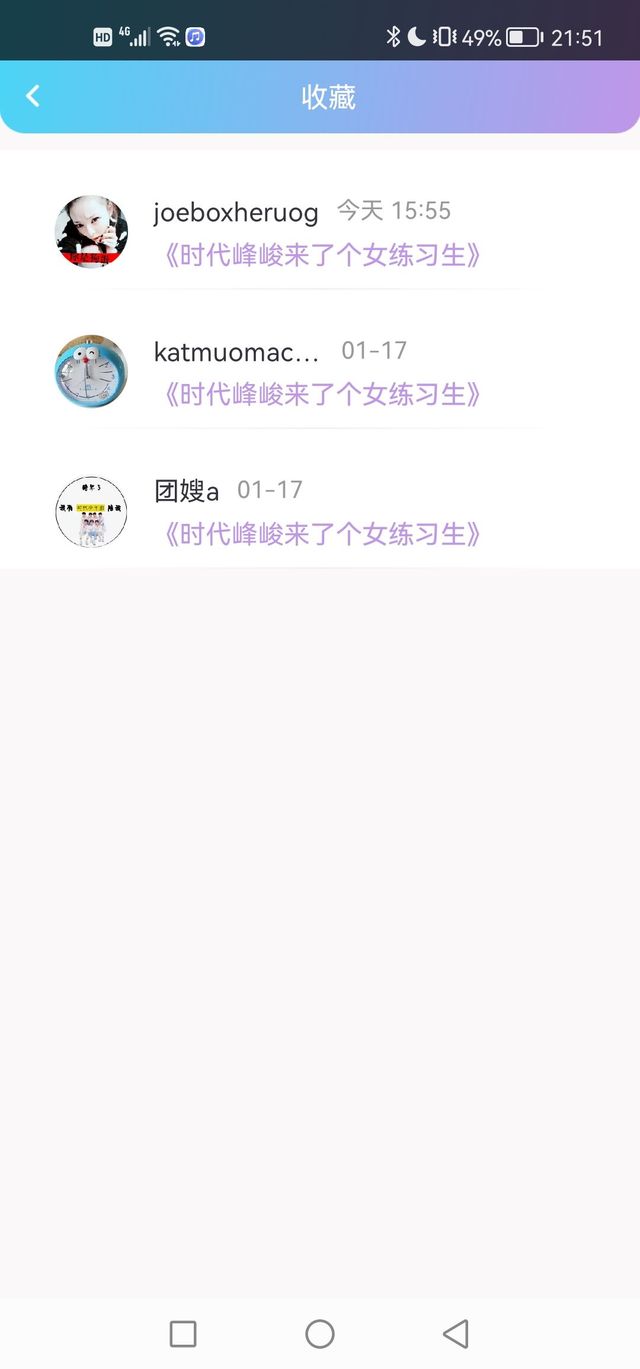
Task: Tap joeboxheruog's profile avatar
Action: (x=91, y=232)
